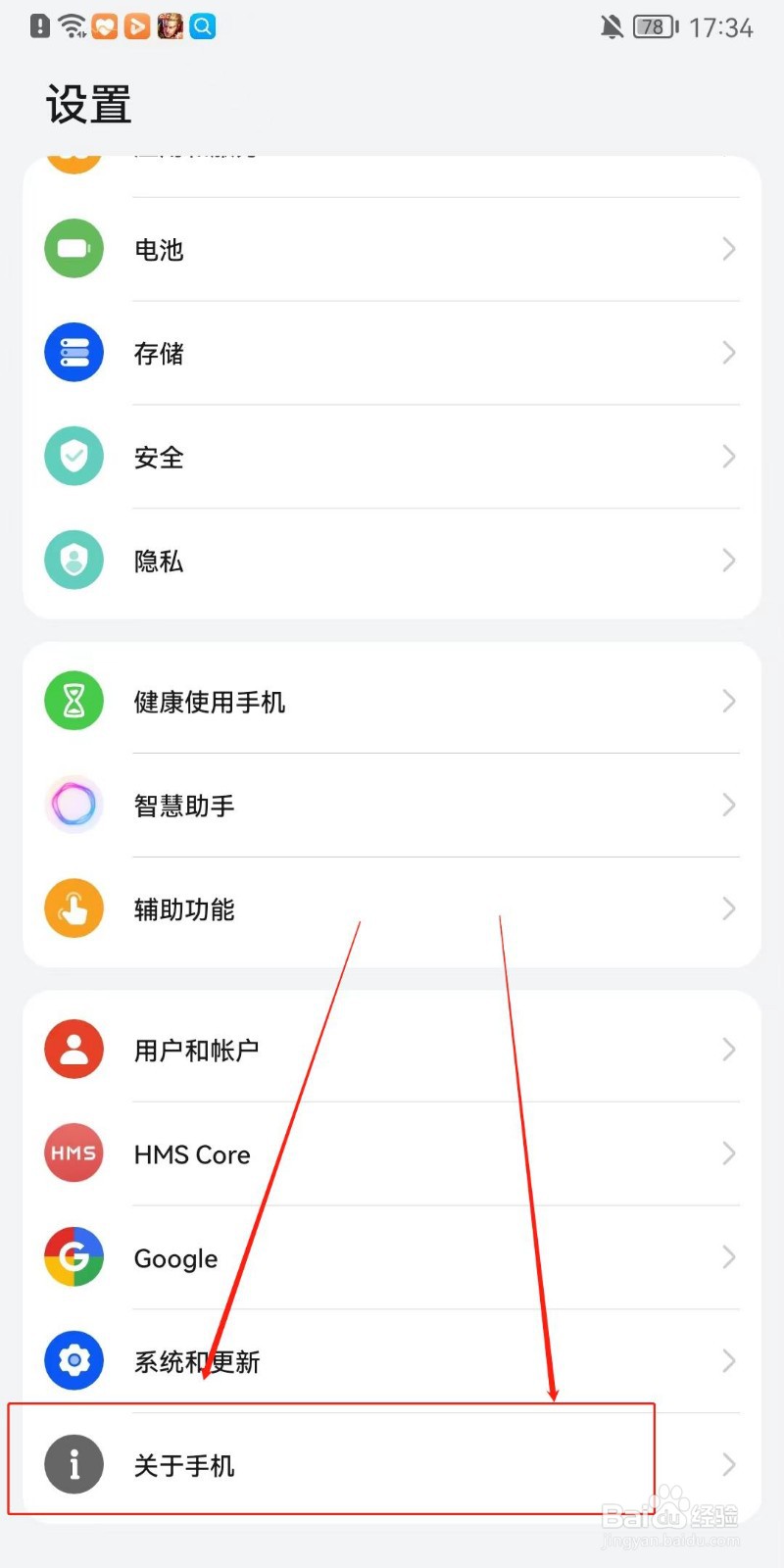Open the 系统和更新 settings entry

392,1361
